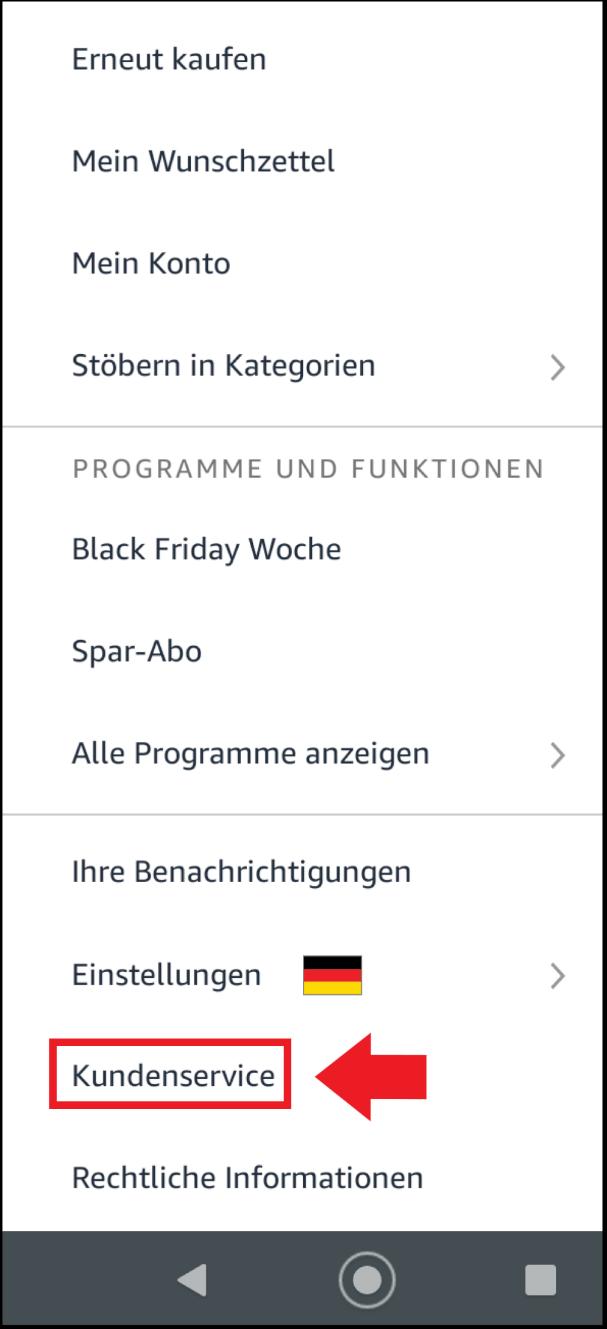
Task: Show Alle Programme anzeigen
Action: point(302,753)
